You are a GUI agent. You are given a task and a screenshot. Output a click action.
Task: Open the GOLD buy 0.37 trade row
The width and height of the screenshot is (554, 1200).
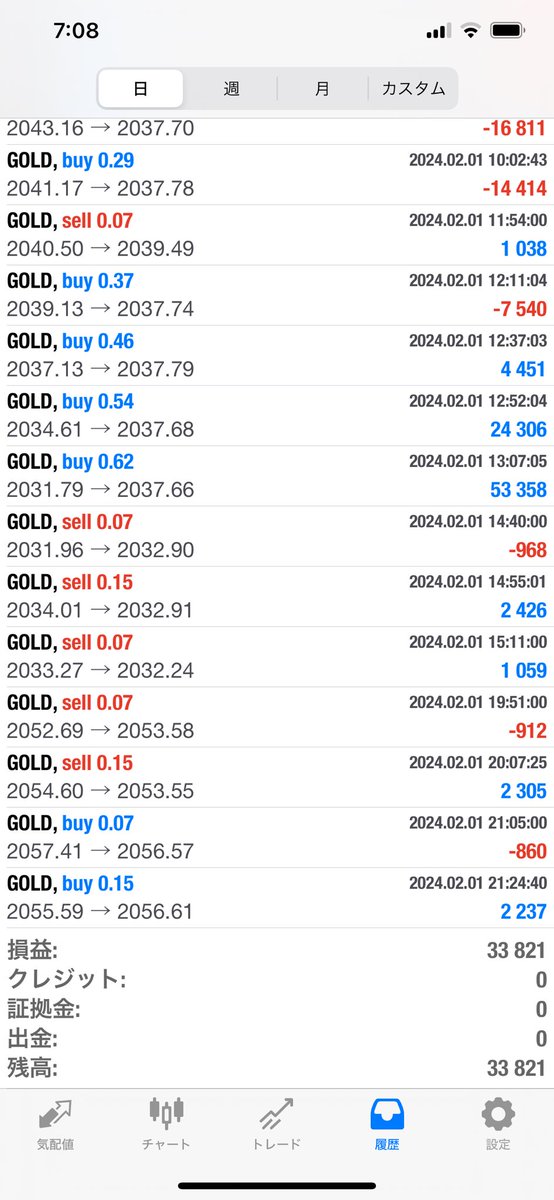277,295
